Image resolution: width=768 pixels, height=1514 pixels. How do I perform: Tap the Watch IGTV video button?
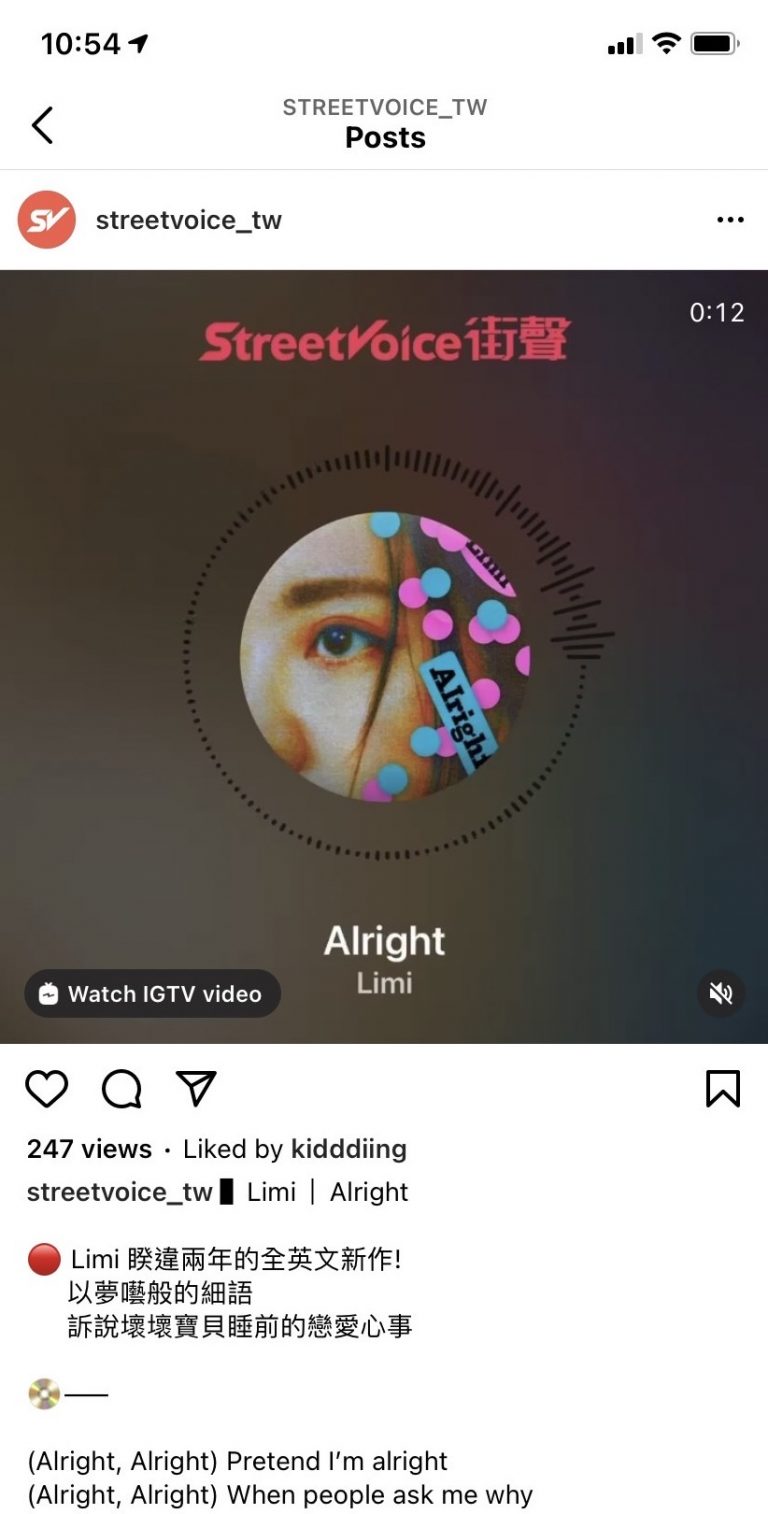[x=153, y=993]
